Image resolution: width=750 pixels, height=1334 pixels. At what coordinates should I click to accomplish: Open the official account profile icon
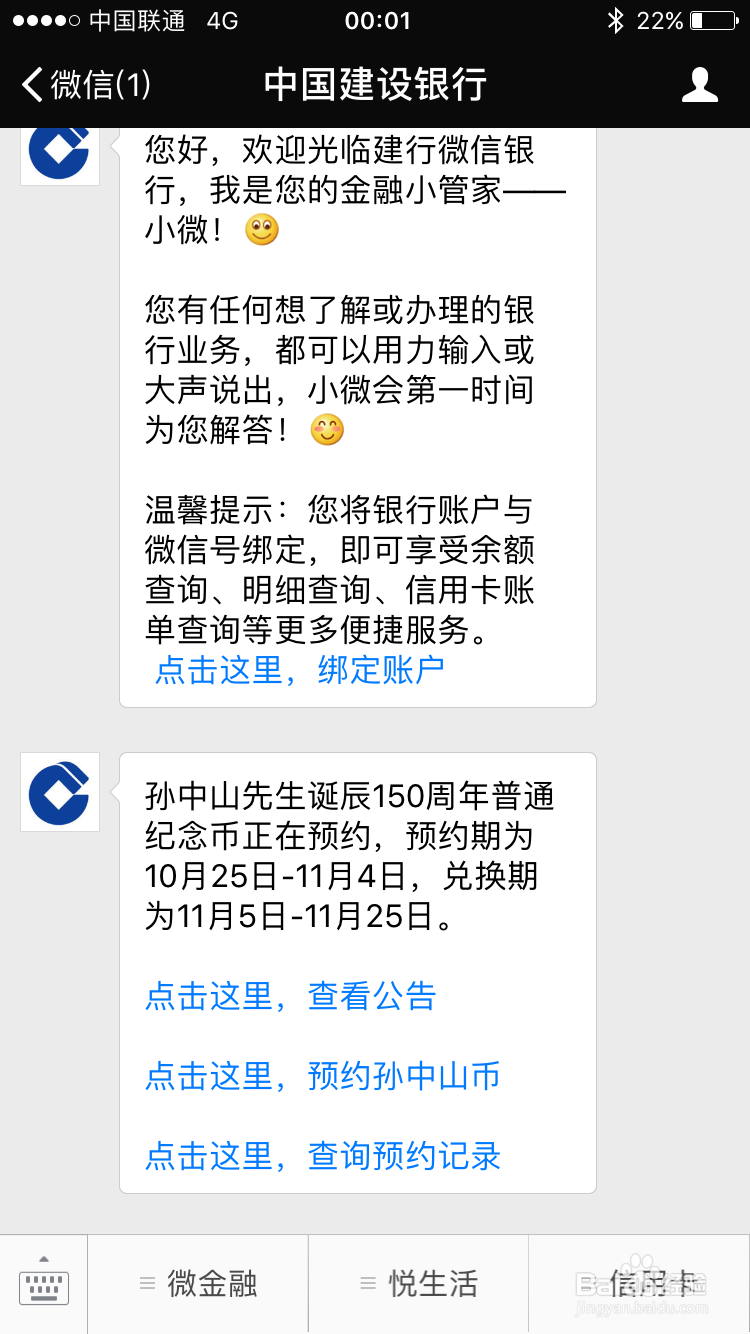coord(701,85)
